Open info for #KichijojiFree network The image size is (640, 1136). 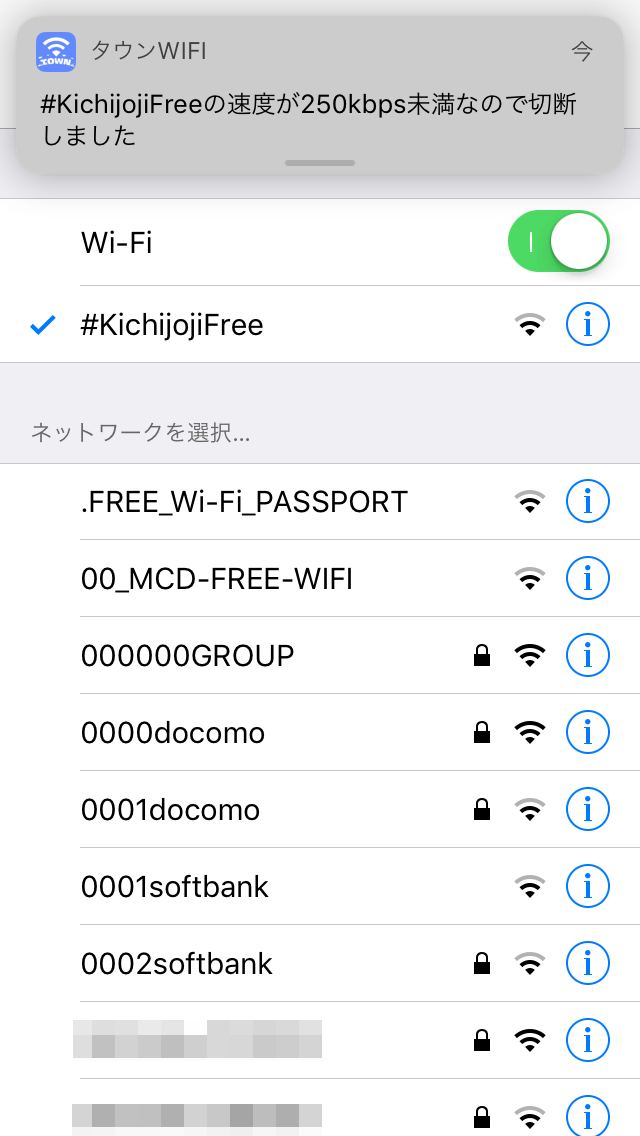click(x=588, y=325)
